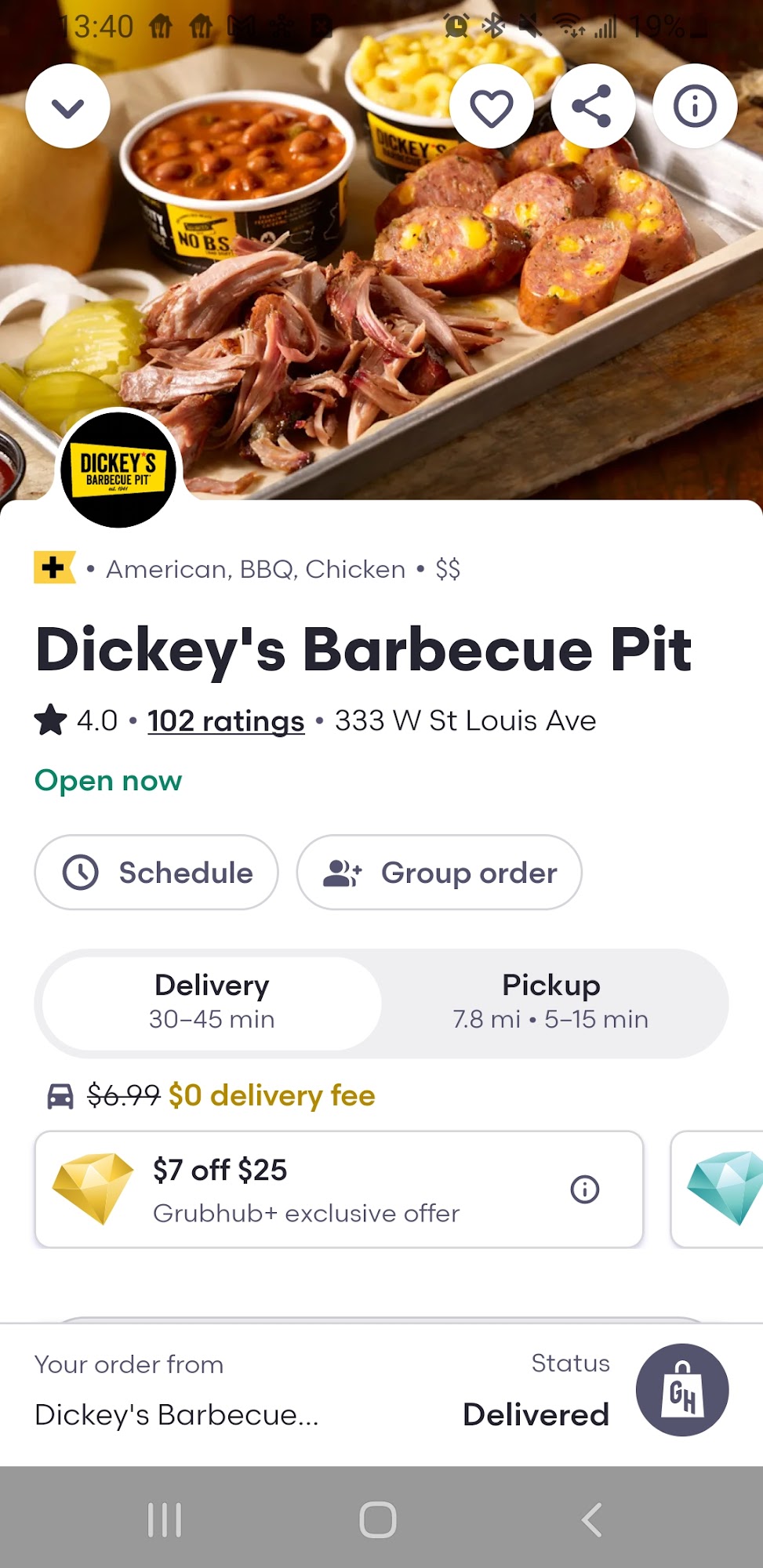
Task: Switch to Pickup
Action: [x=550, y=1003]
